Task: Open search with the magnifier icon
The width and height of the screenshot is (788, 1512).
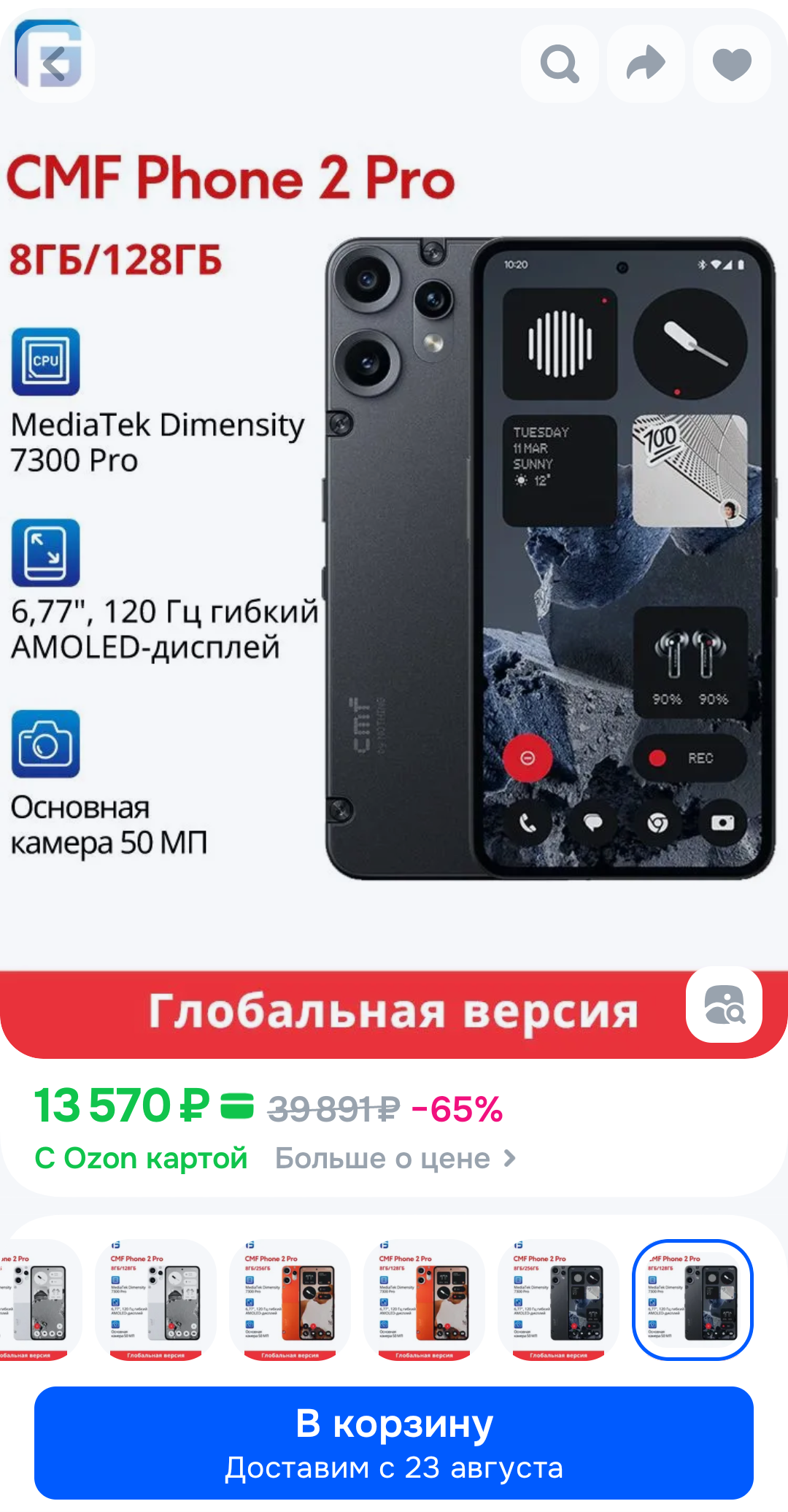Action: click(x=560, y=63)
